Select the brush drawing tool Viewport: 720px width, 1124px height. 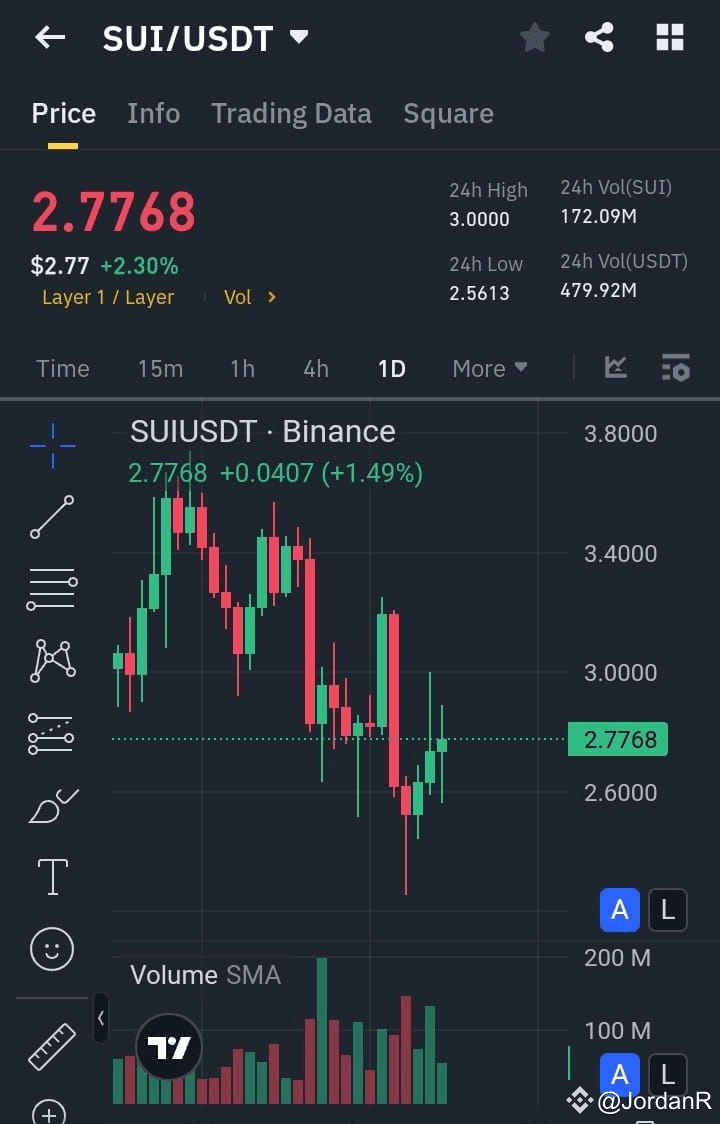[51, 805]
